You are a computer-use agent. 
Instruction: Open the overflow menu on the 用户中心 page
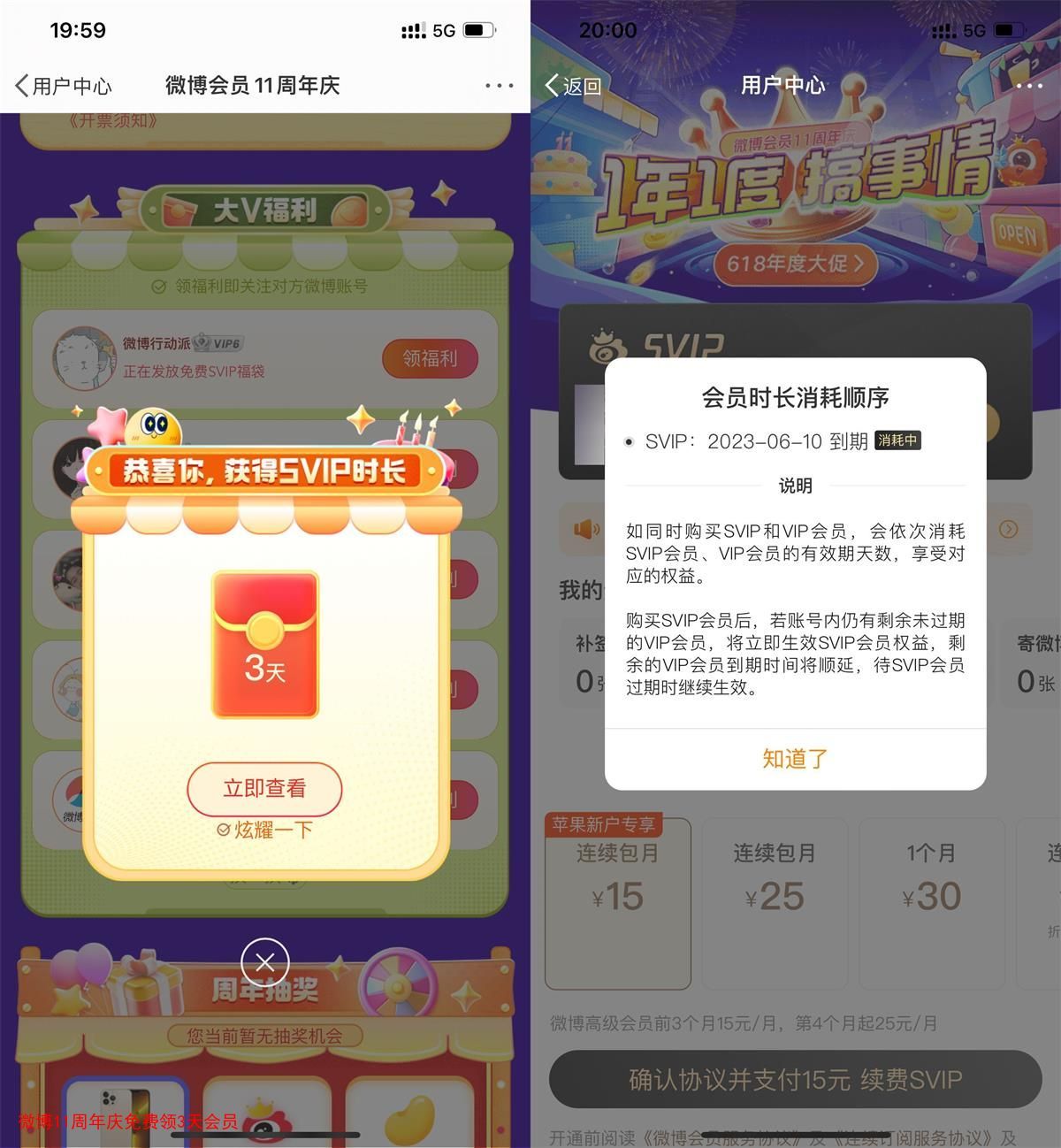pos(1029,86)
